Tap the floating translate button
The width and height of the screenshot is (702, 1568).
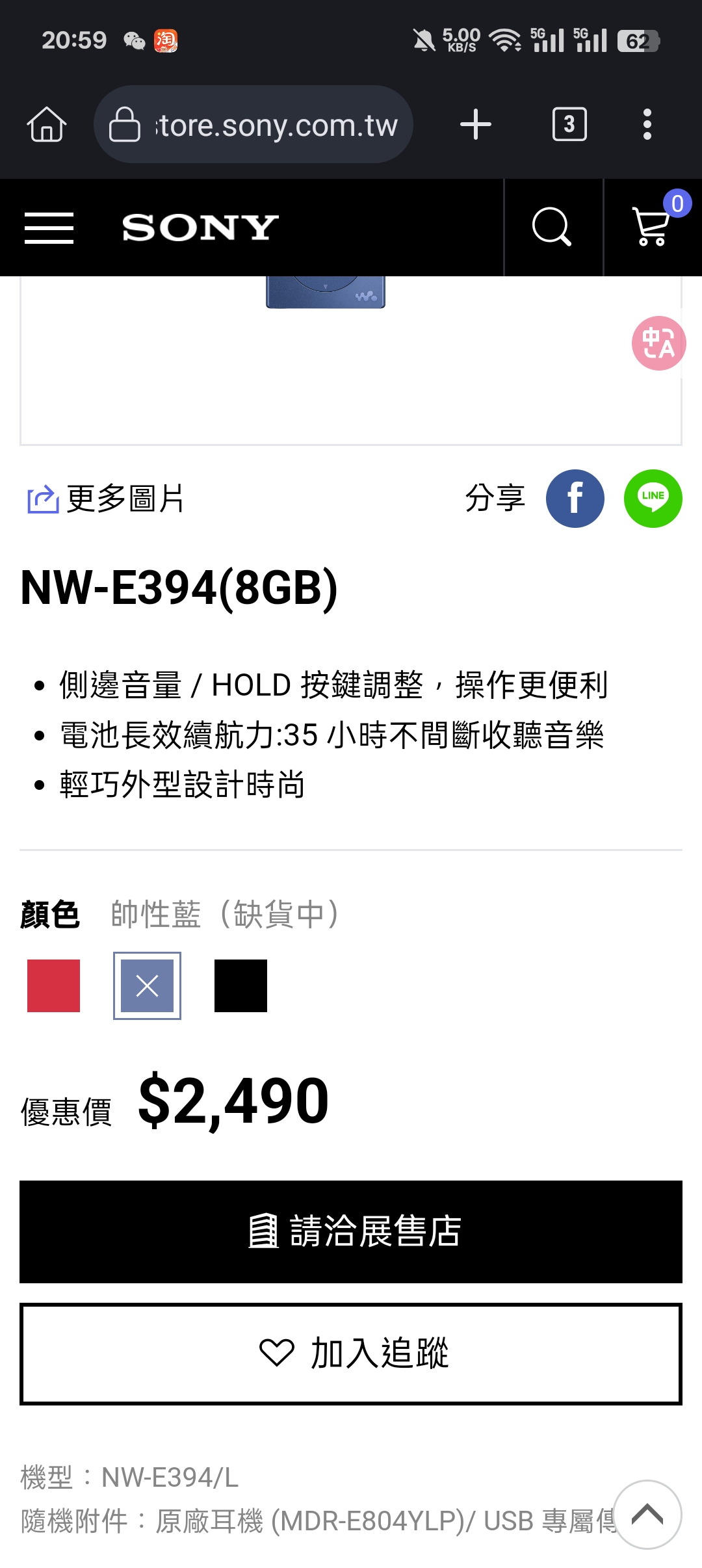click(x=658, y=343)
